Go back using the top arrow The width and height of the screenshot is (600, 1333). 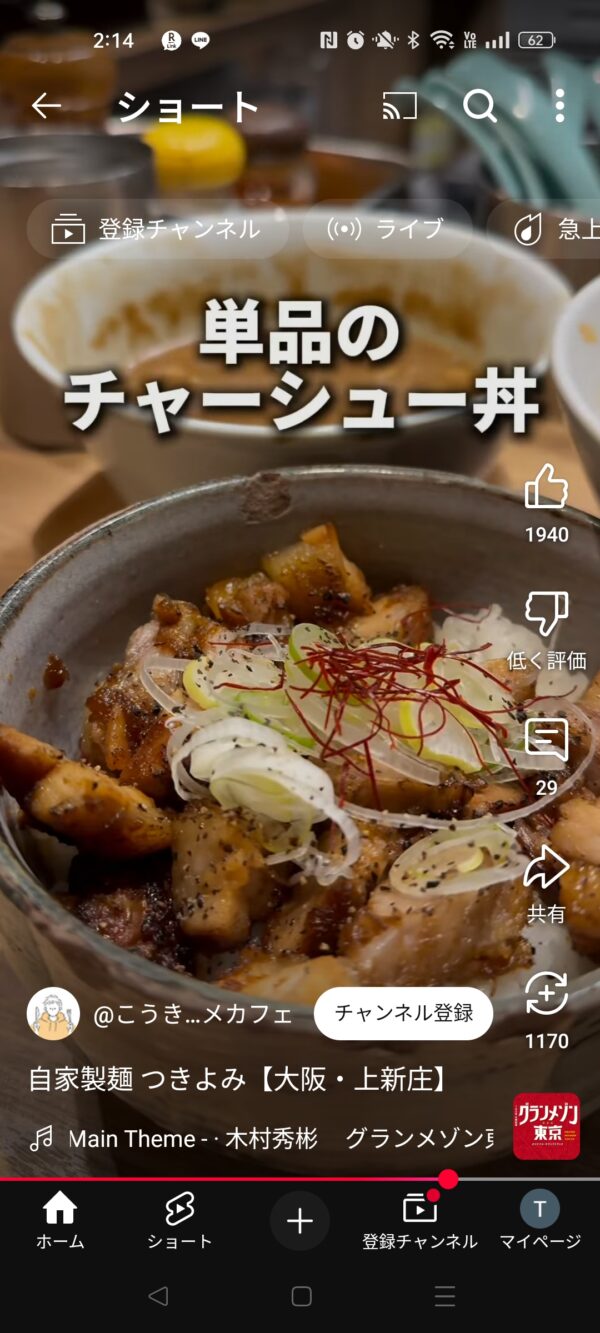pyautogui.click(x=46, y=106)
